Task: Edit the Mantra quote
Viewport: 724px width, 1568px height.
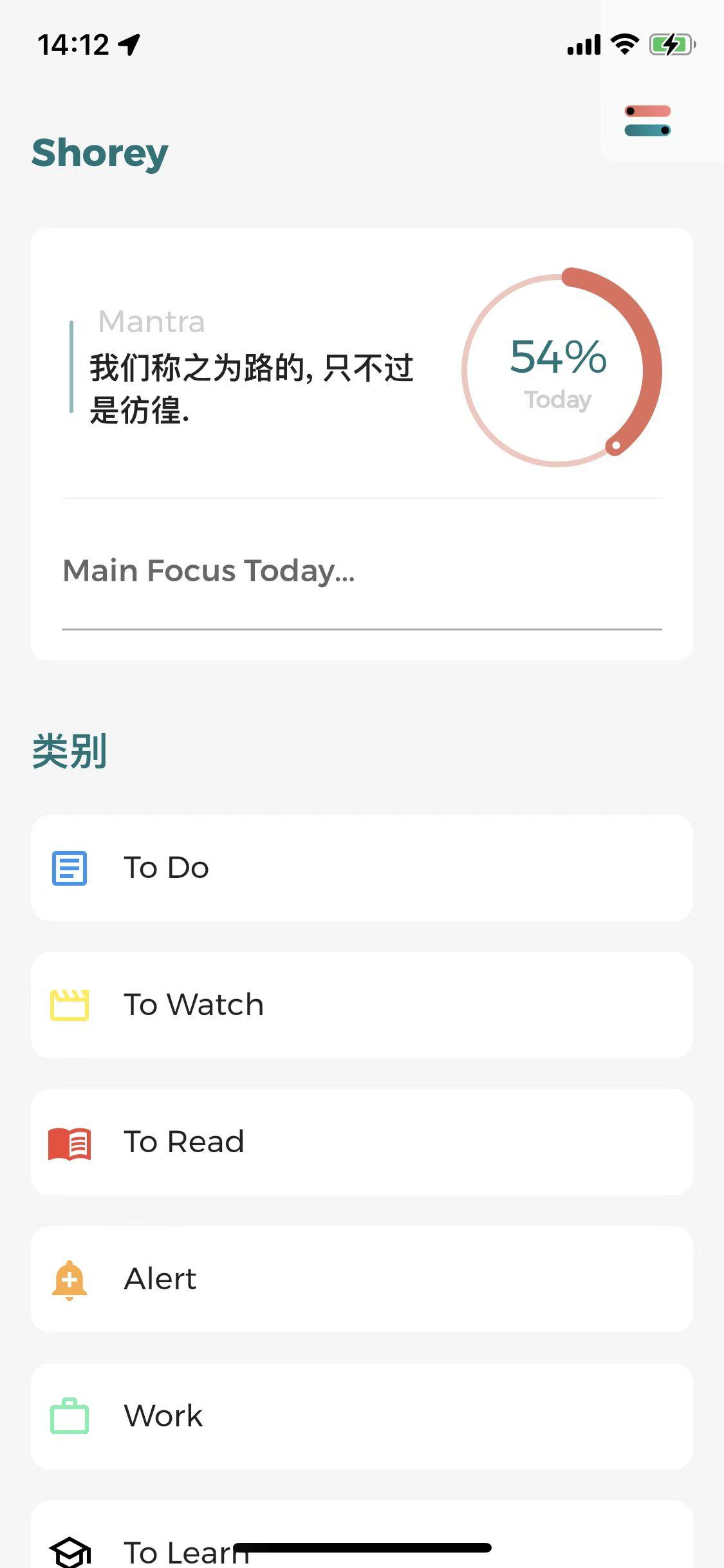Action: pyautogui.click(x=251, y=387)
